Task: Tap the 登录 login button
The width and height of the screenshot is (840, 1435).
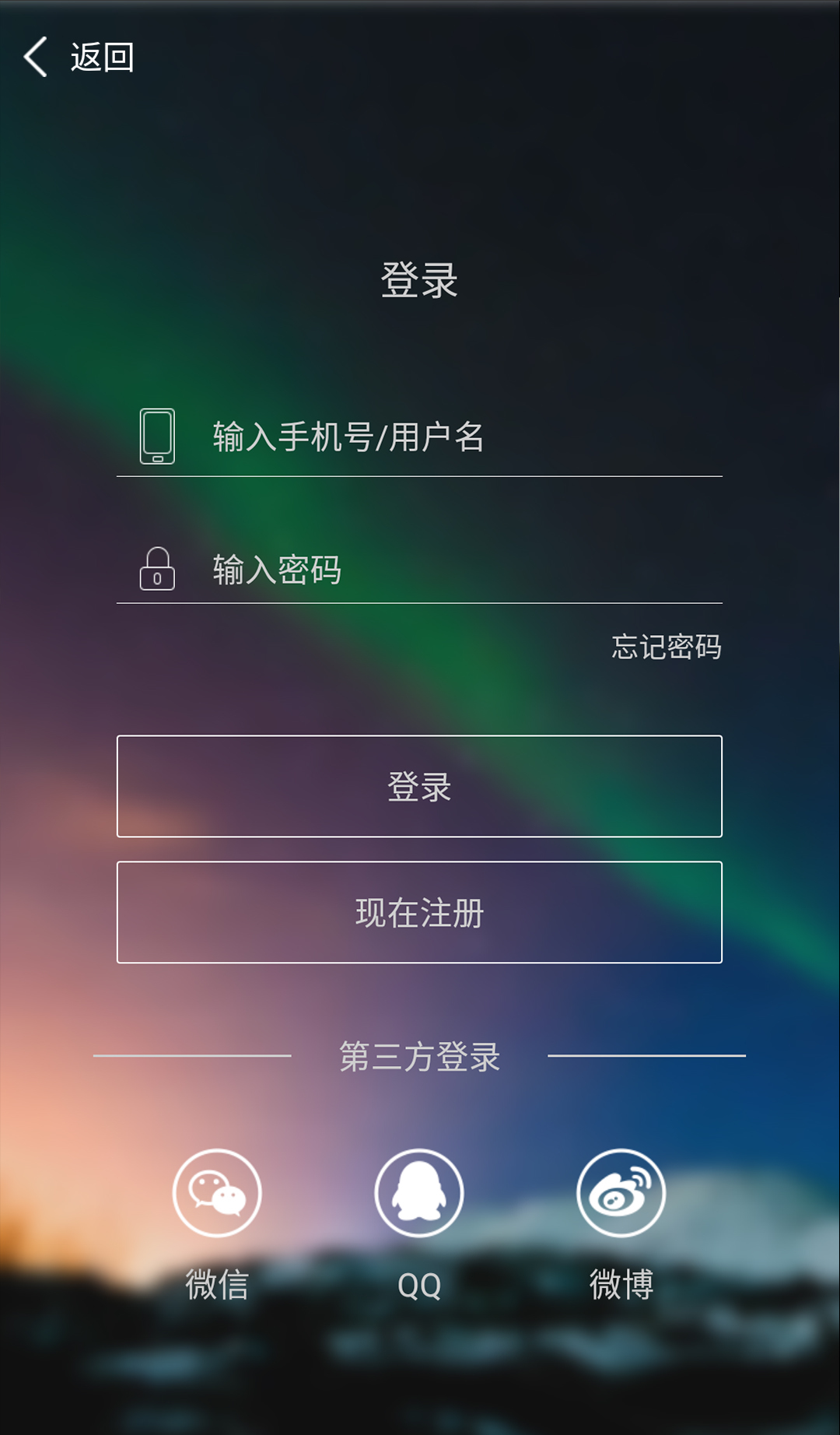Action: coord(419,786)
